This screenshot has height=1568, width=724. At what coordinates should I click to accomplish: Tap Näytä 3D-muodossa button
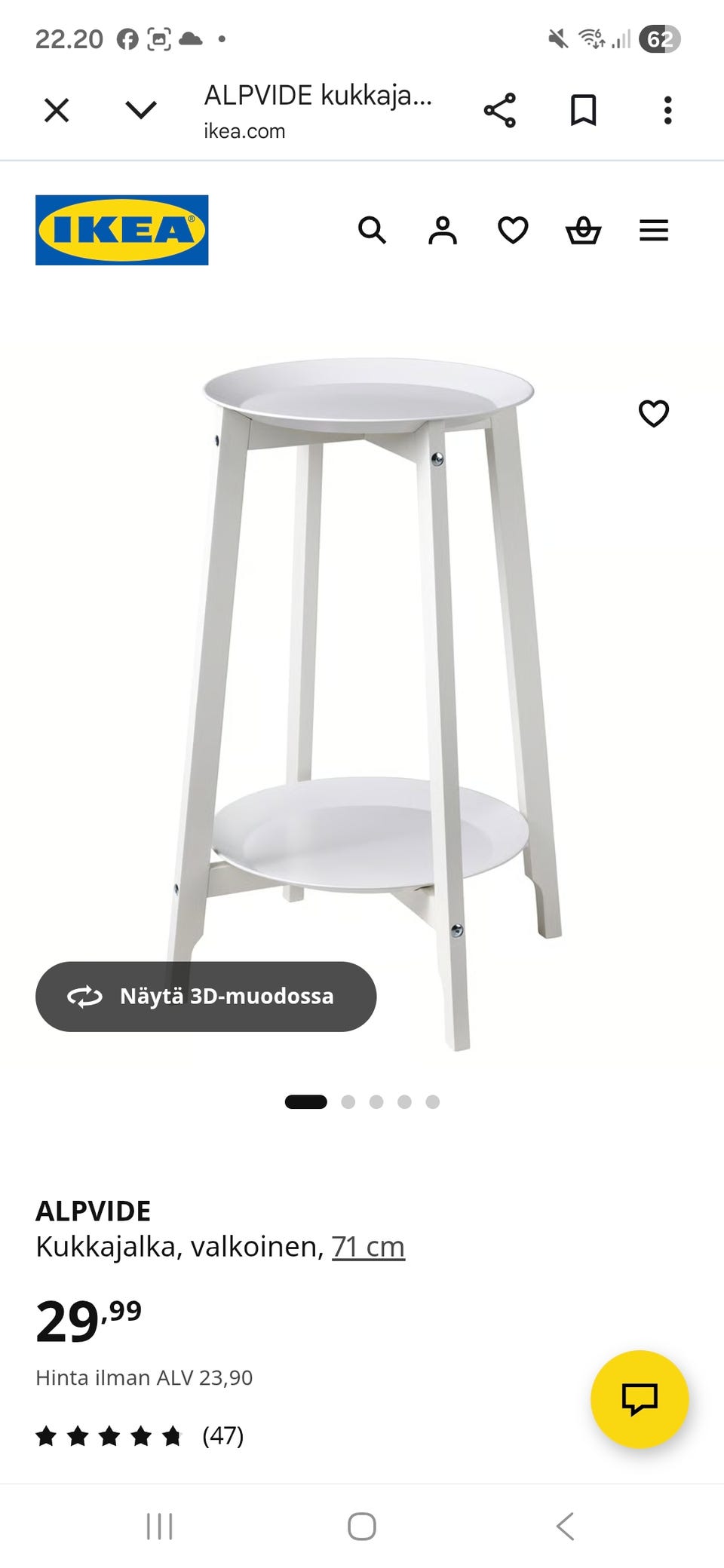[x=206, y=997]
